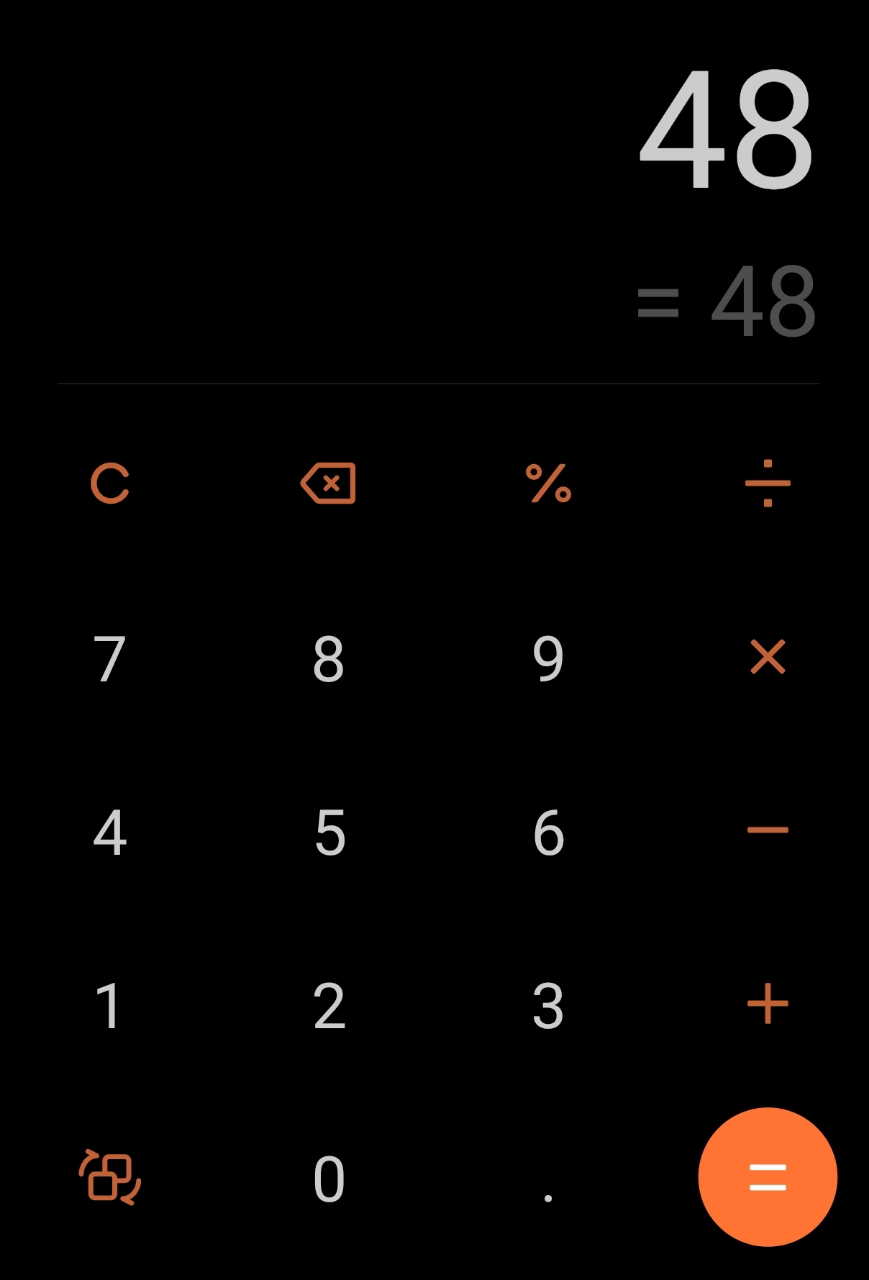Enter digit 3
This screenshot has width=869, height=1280.
(548, 1006)
